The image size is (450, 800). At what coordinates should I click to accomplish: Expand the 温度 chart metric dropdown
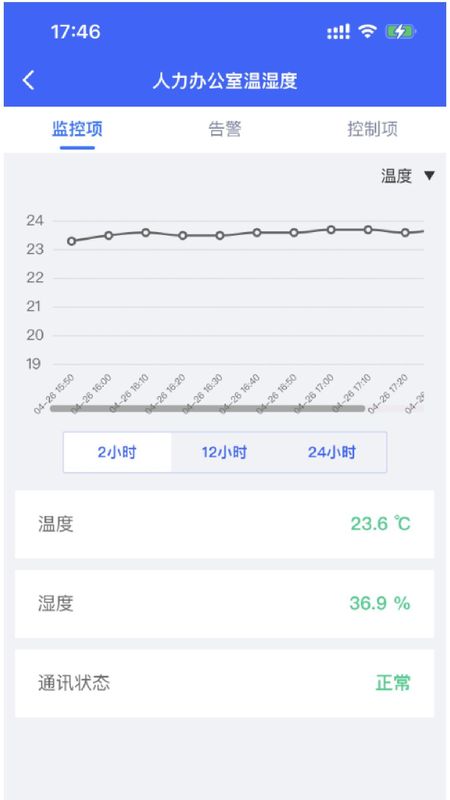pos(408,176)
